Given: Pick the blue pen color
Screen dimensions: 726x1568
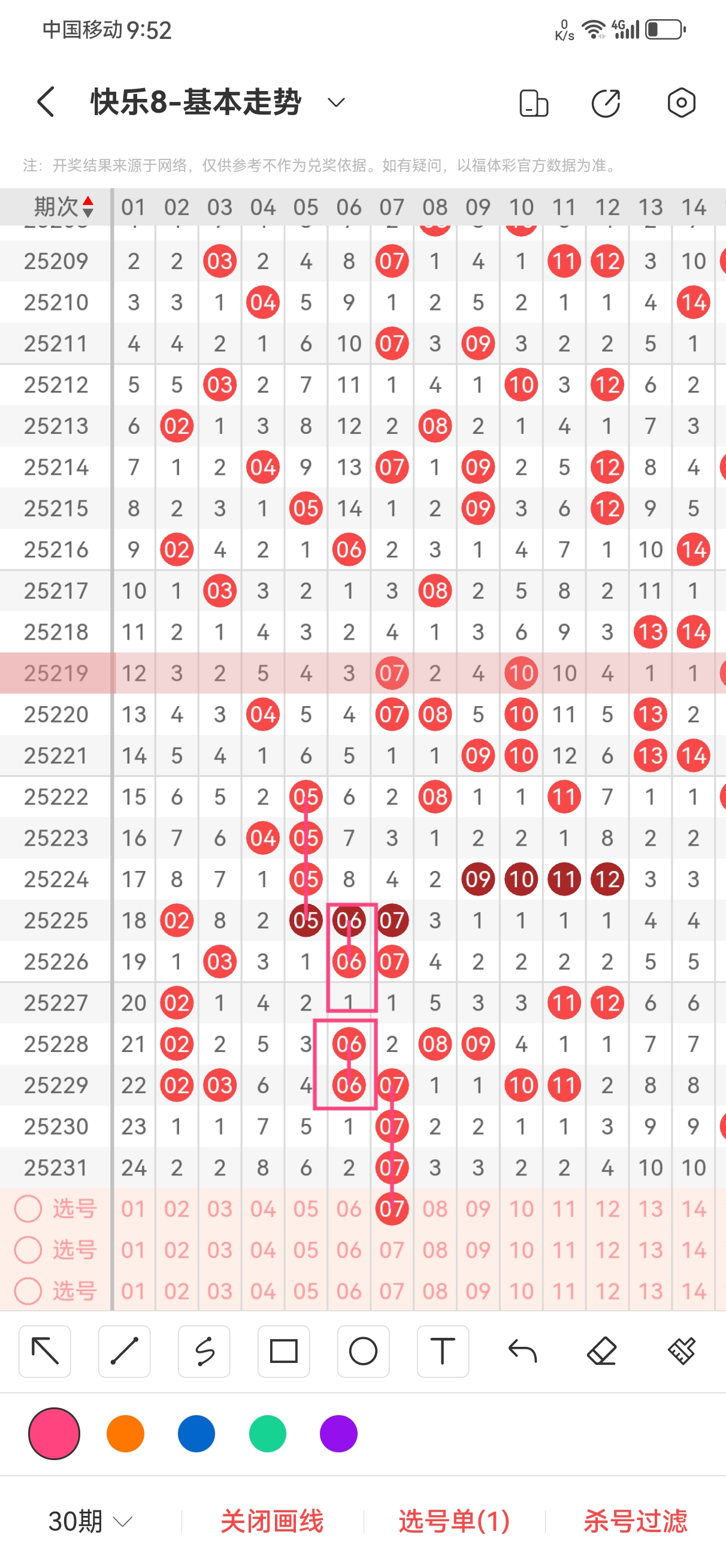Looking at the screenshot, I should (x=196, y=1434).
